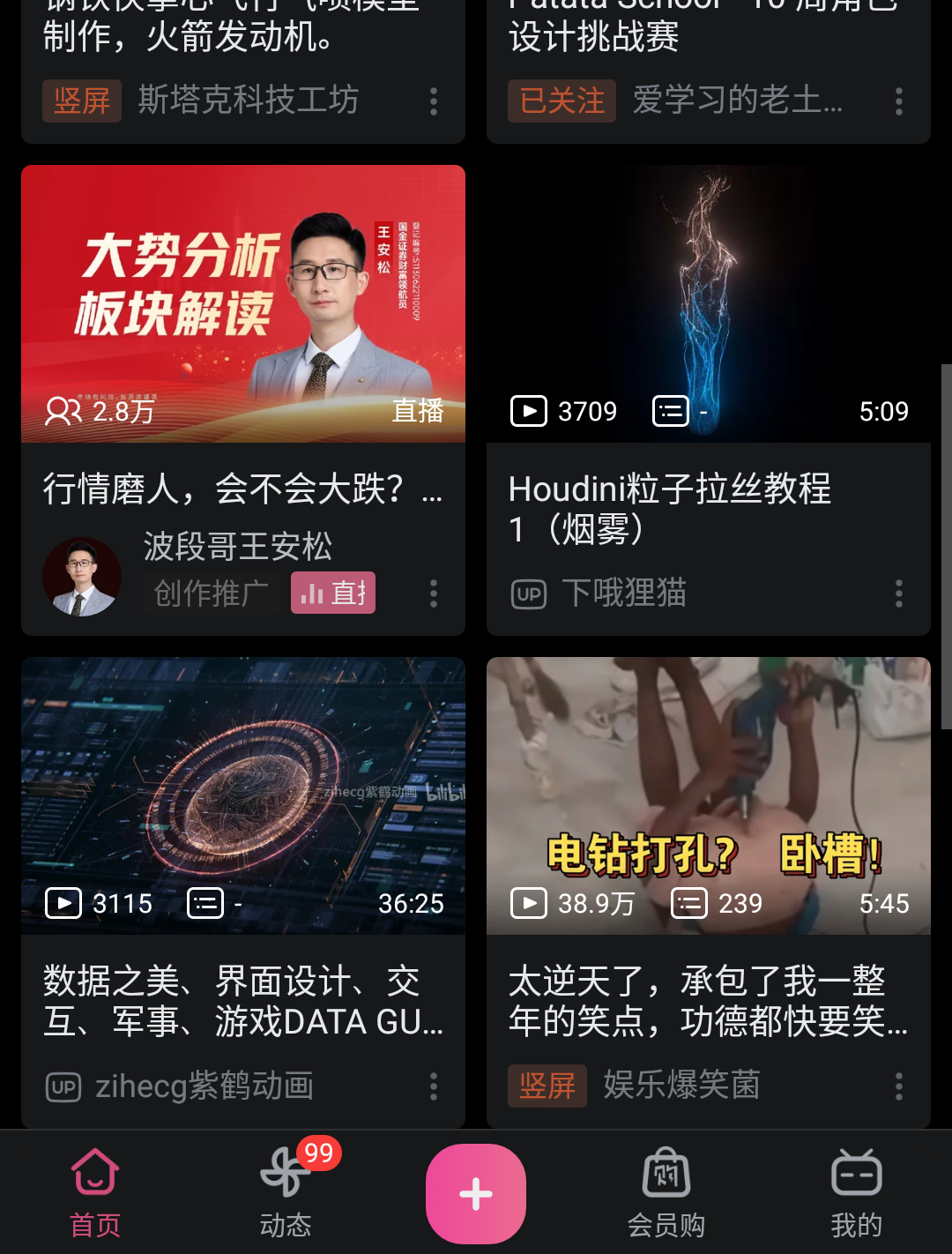The image size is (952, 1254).
Task: View 波段哥王安松's profile avatar
Action: 82,577
